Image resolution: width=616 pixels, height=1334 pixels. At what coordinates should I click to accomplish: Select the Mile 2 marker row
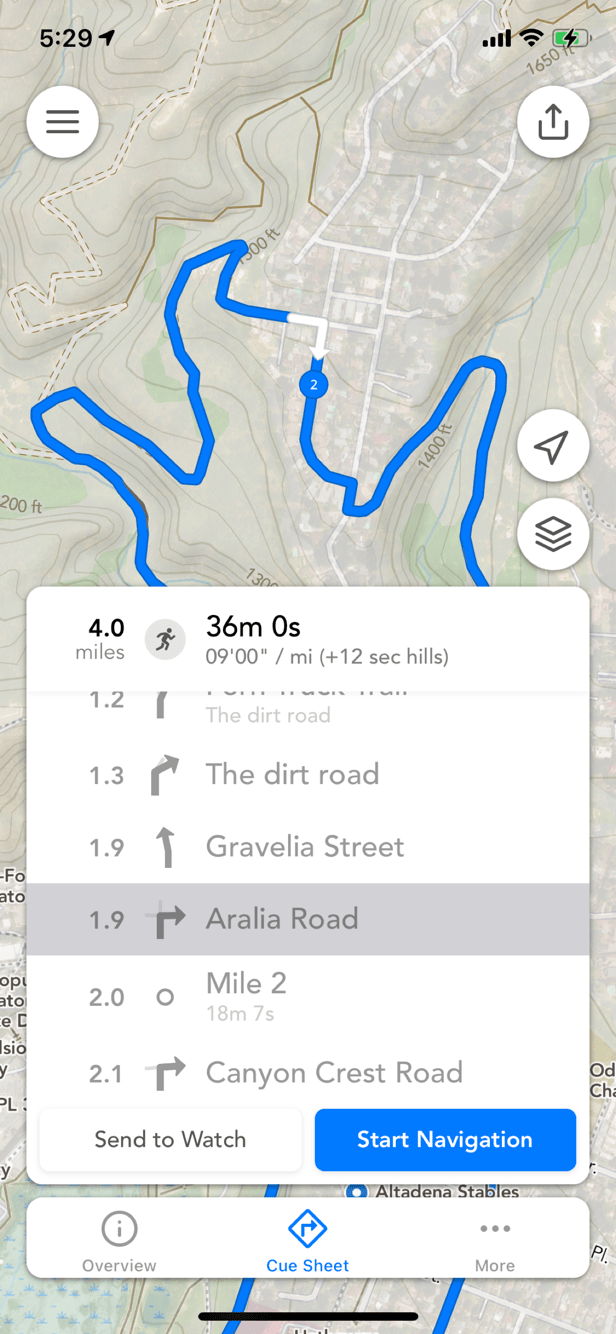(306, 996)
